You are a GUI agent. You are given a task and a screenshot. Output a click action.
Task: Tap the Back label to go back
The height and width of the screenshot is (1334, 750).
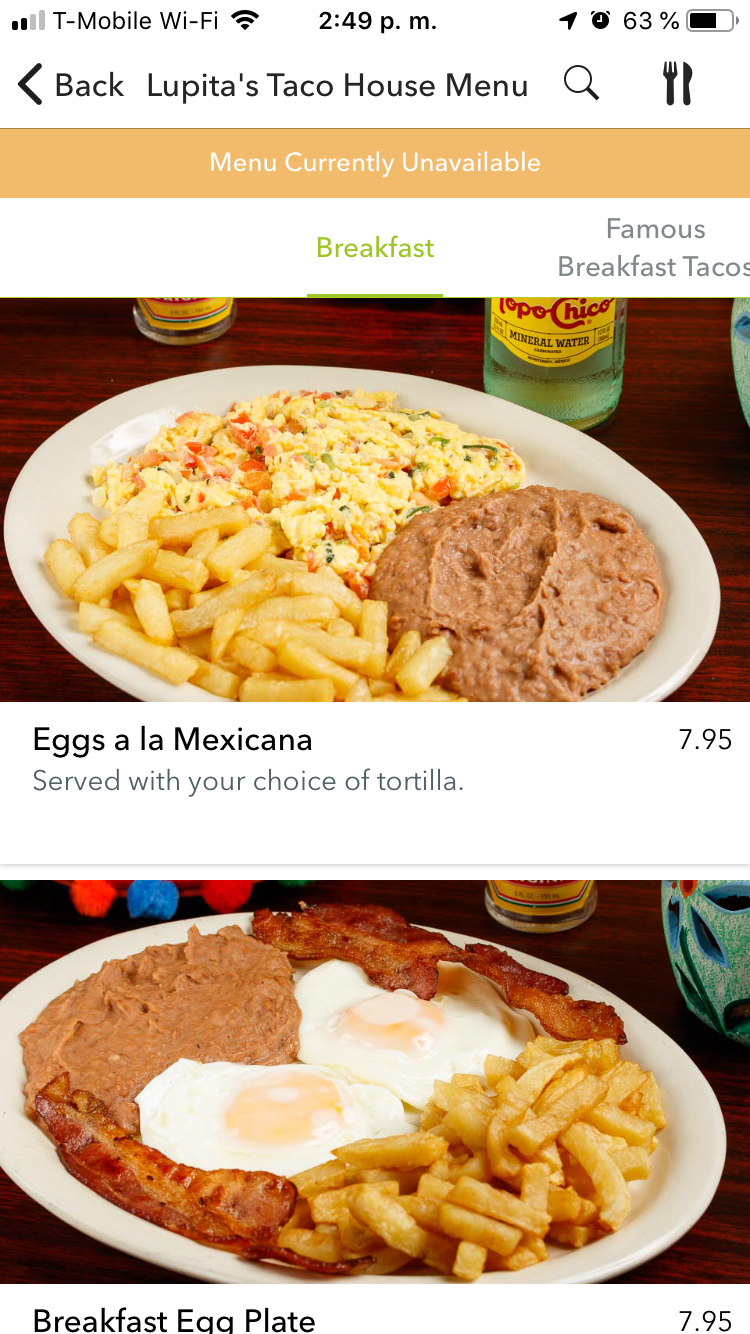[90, 85]
